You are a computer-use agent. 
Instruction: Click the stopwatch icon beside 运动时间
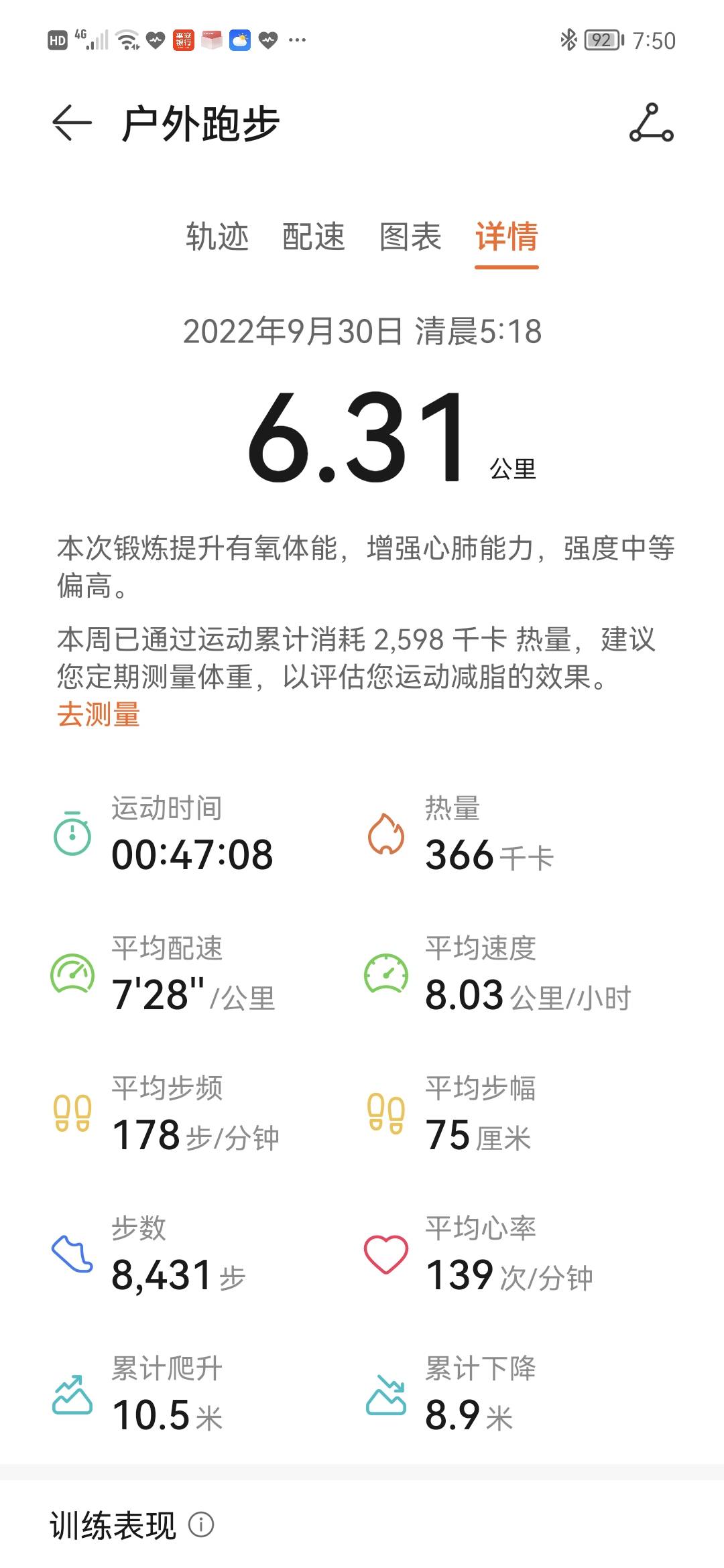[x=74, y=834]
